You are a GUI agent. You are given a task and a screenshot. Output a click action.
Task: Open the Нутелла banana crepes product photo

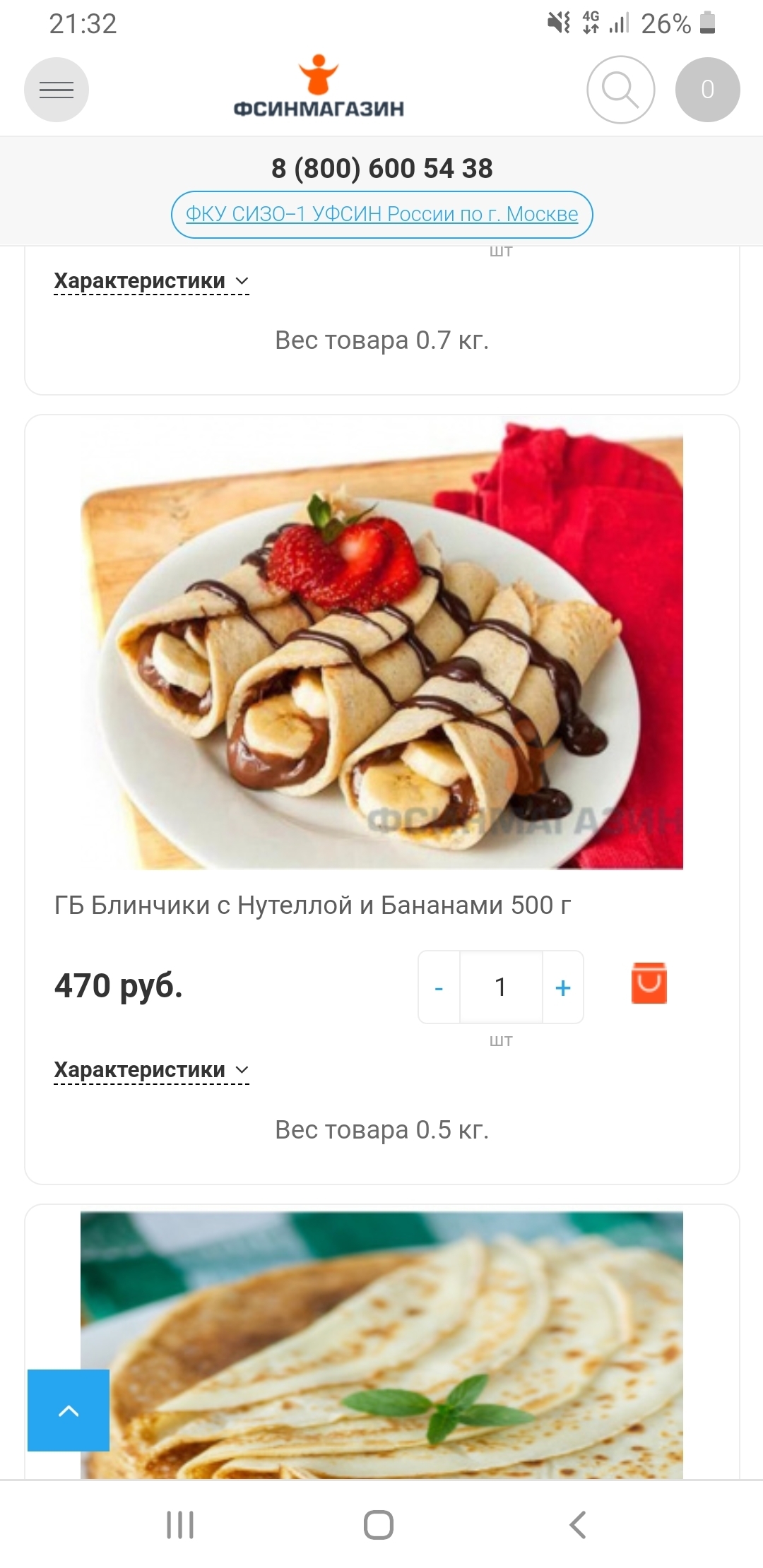click(381, 646)
